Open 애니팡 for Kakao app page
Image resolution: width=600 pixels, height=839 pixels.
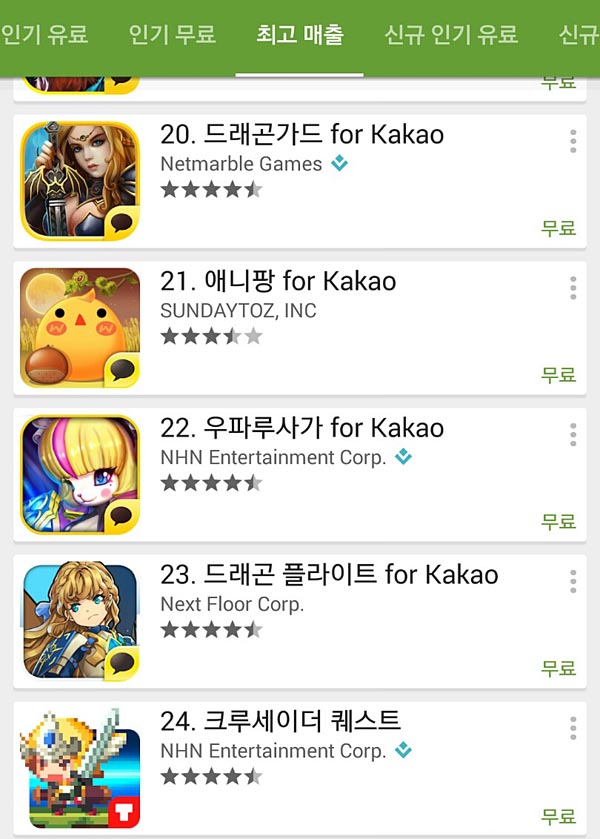click(x=278, y=282)
